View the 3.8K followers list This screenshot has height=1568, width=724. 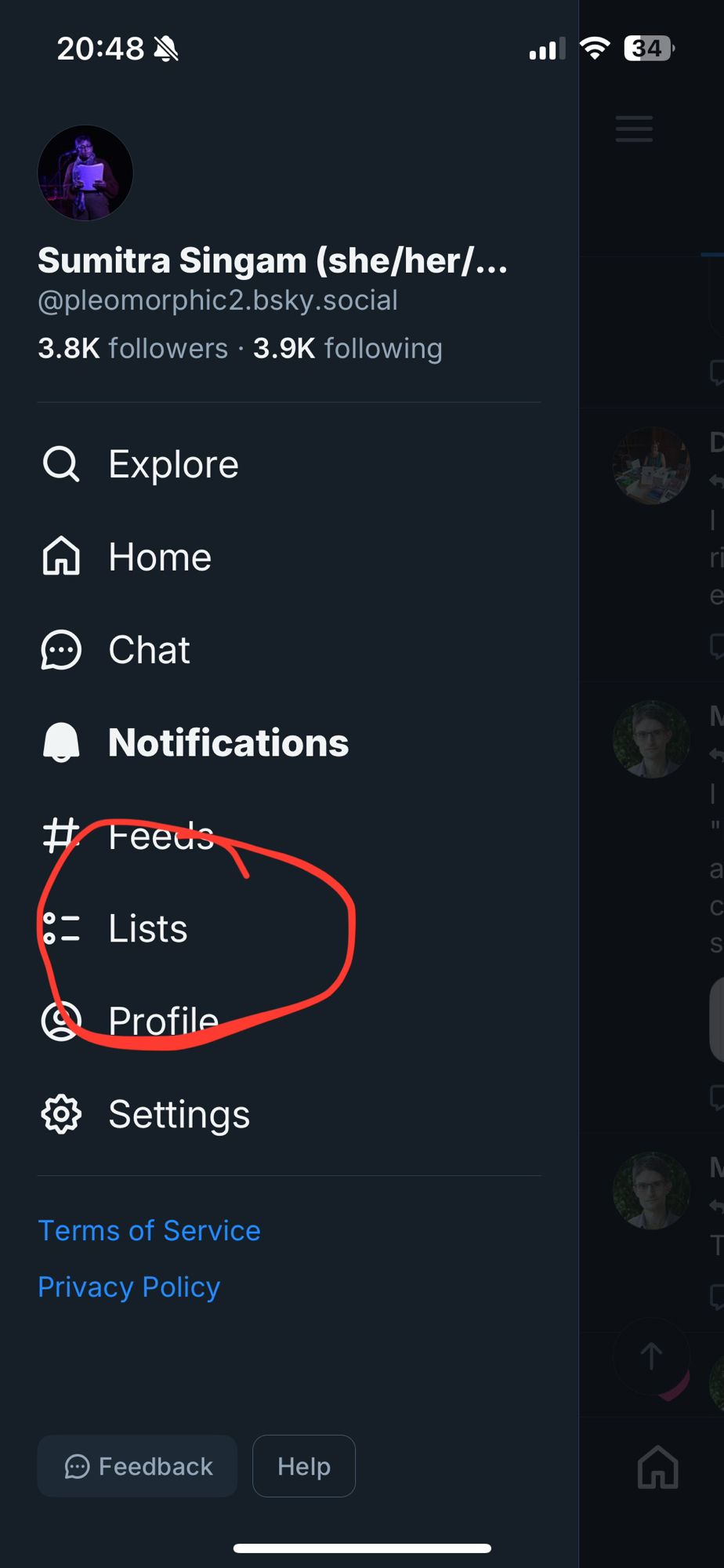tap(132, 348)
